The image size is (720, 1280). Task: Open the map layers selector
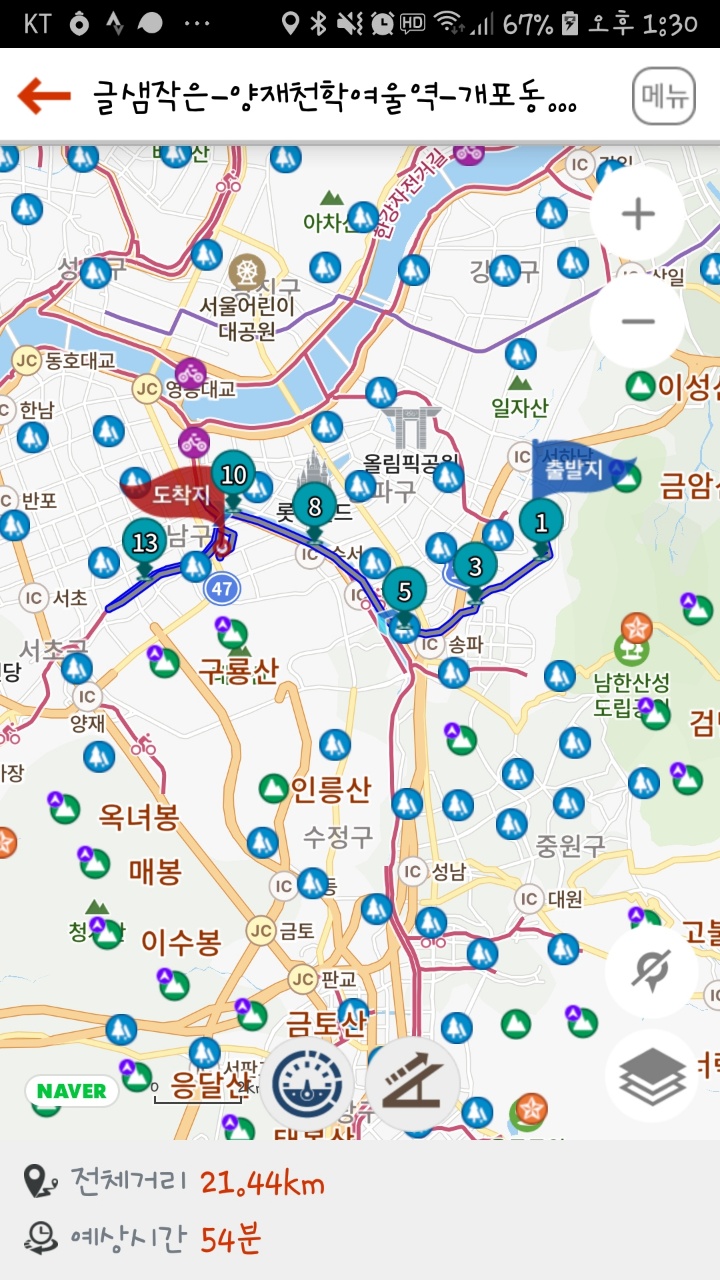(x=652, y=1077)
